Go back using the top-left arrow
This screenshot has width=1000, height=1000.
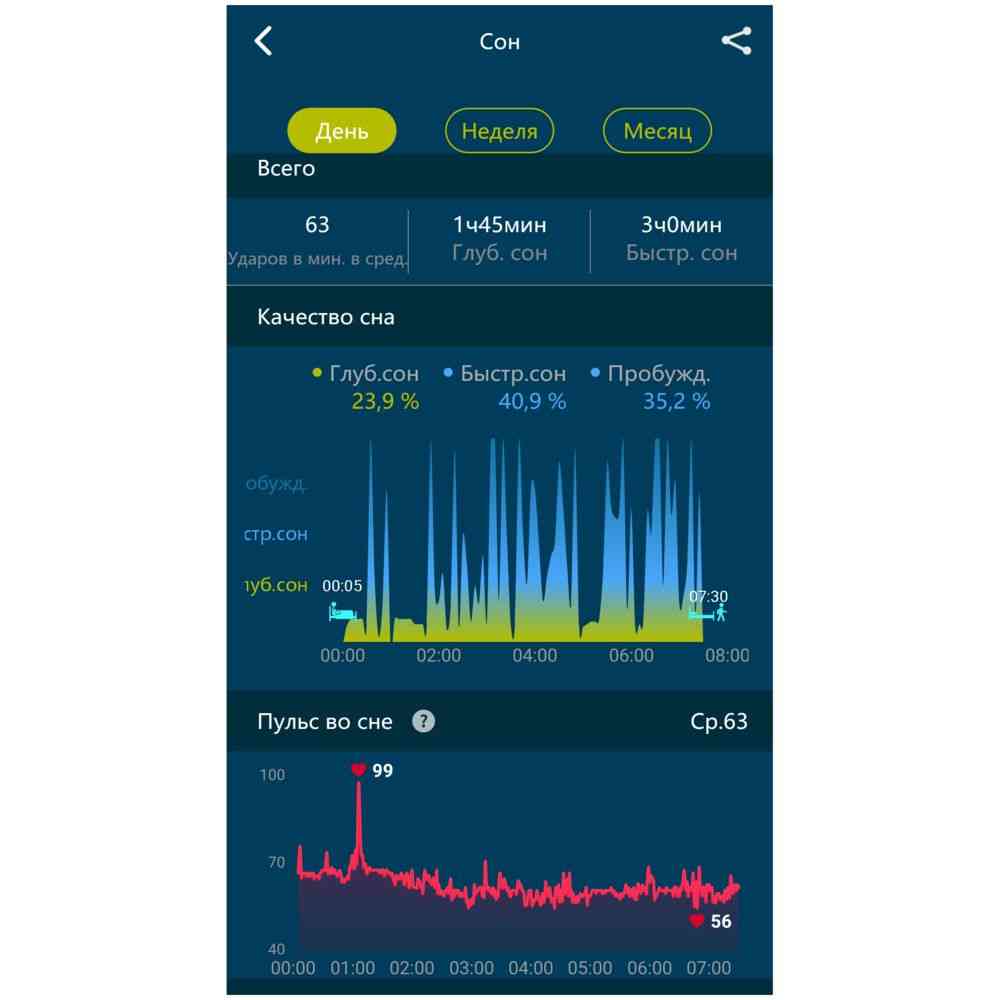click(x=263, y=41)
